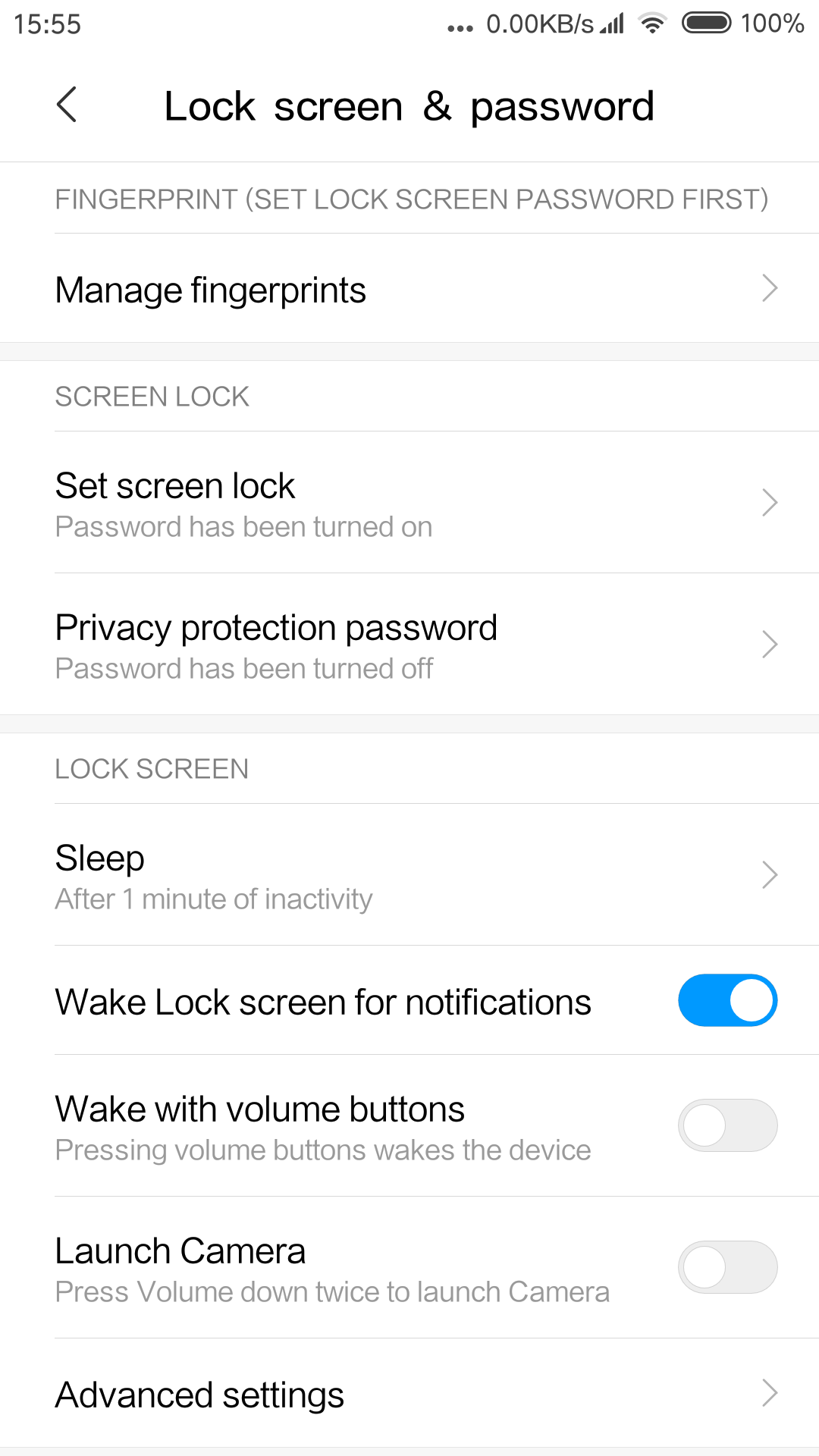Open Set screen lock settings
This screenshot has height=1456, width=819.
click(x=409, y=502)
